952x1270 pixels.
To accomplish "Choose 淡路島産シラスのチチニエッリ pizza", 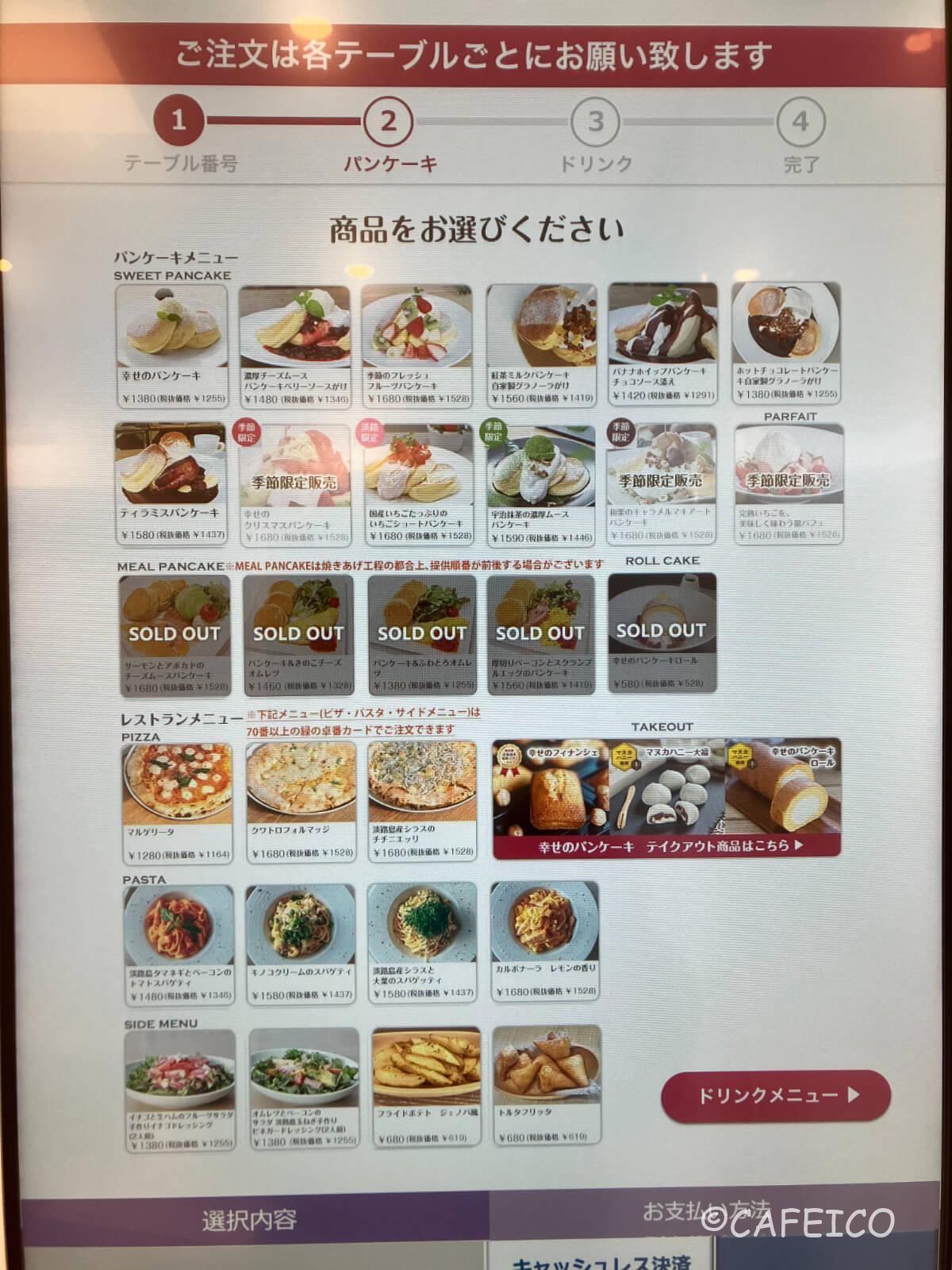I will pyautogui.click(x=423, y=803).
